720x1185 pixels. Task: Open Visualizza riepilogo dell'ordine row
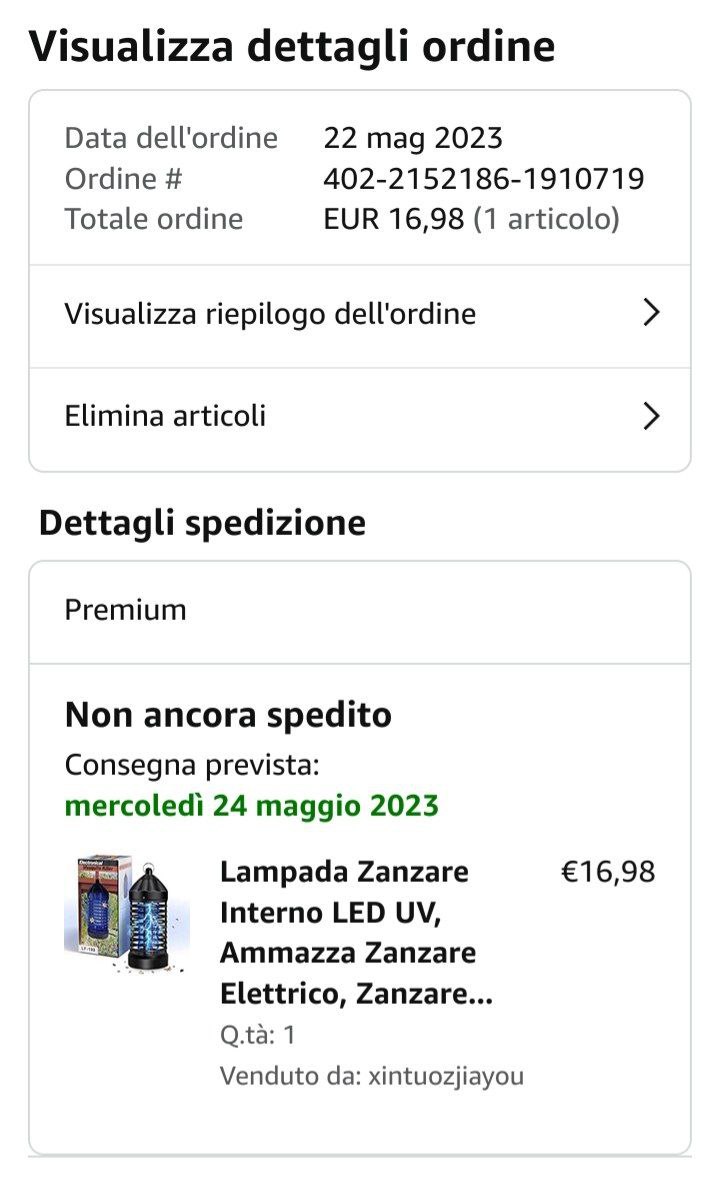(x=360, y=316)
